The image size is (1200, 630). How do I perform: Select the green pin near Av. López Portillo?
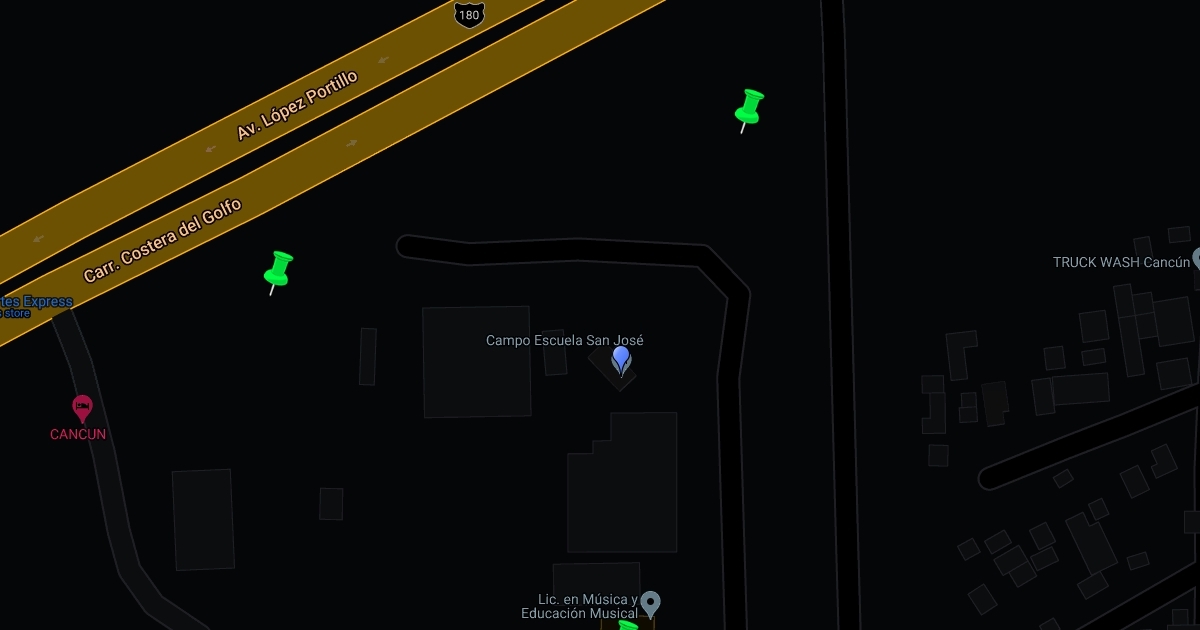[x=749, y=108]
